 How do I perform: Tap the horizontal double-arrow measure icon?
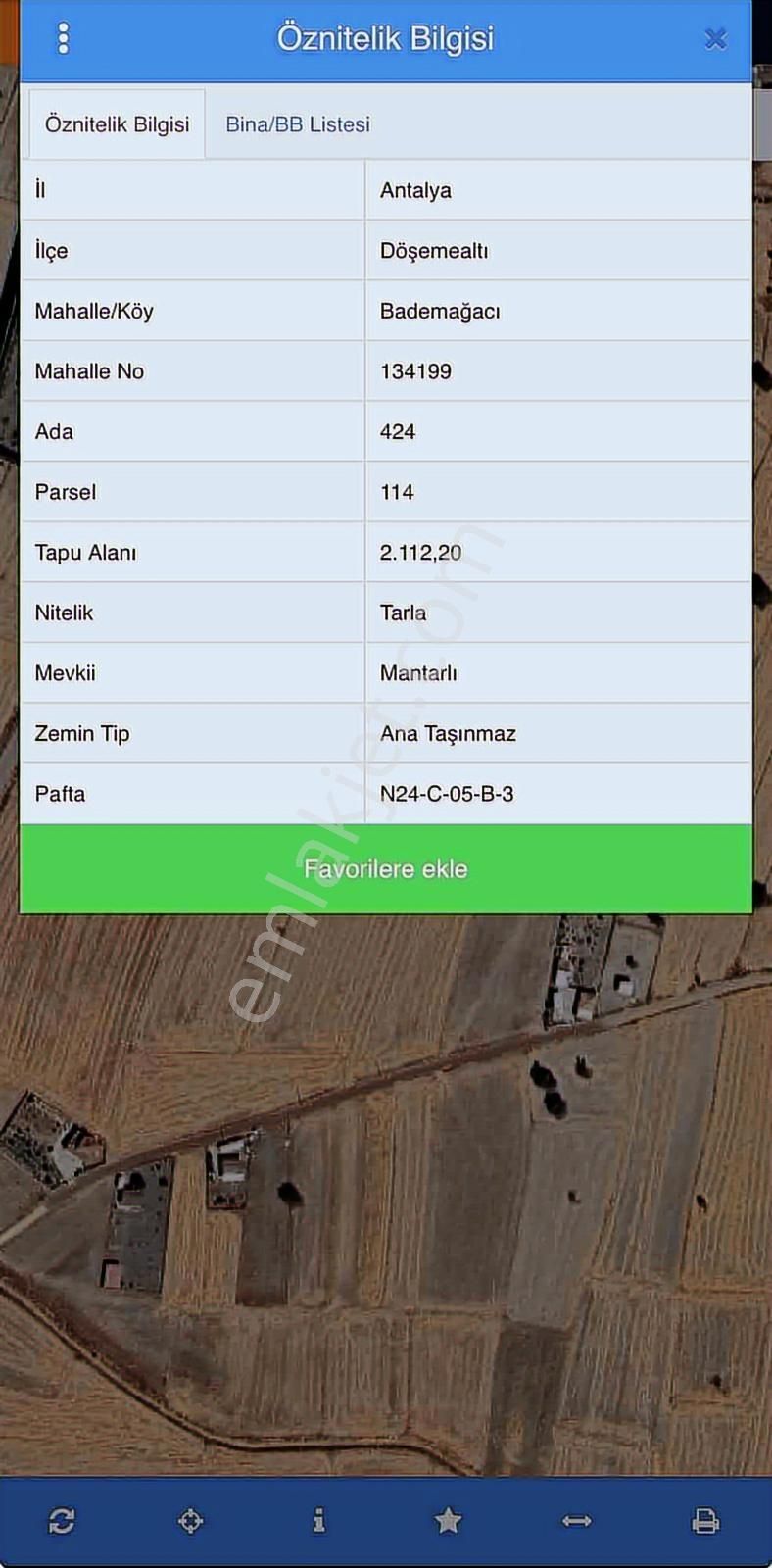576,1521
